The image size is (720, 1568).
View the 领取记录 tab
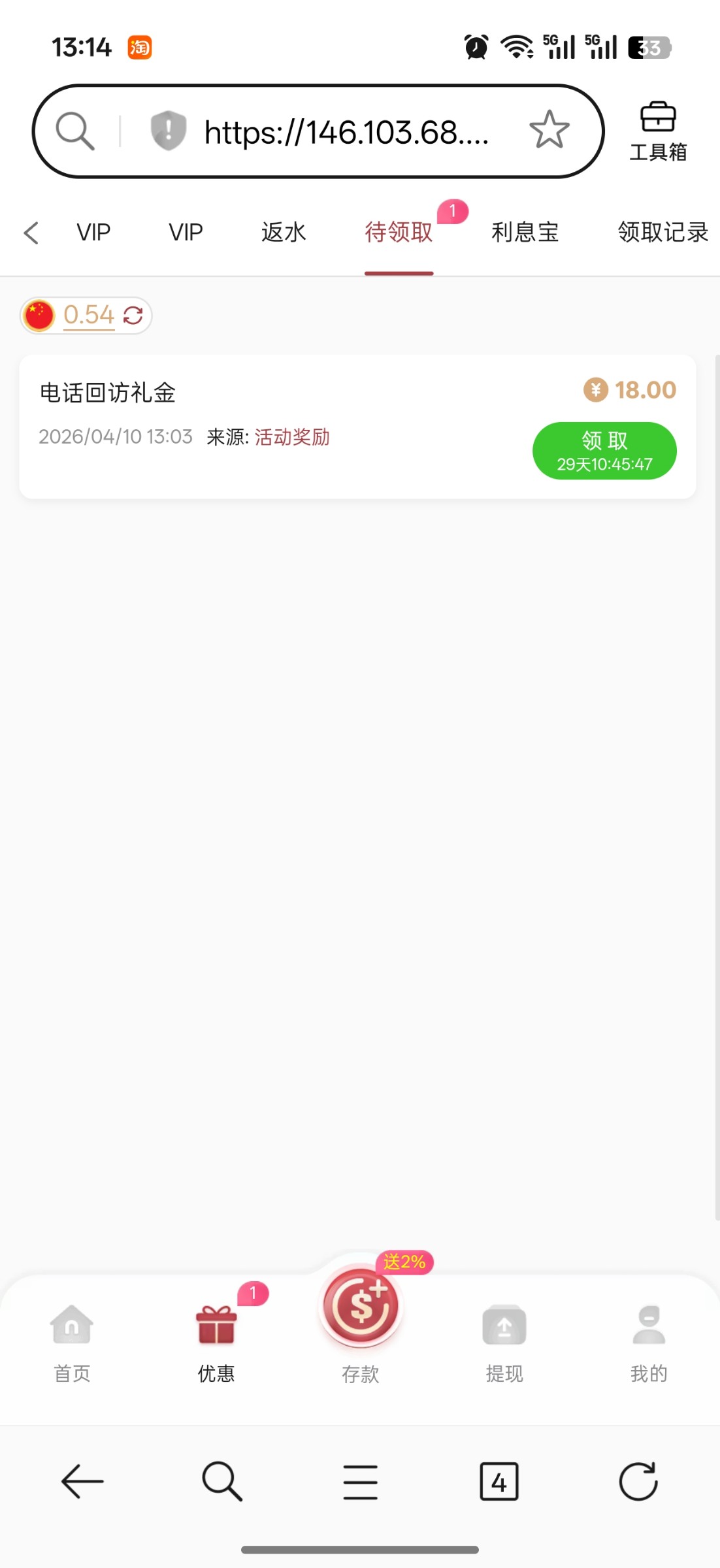click(663, 233)
